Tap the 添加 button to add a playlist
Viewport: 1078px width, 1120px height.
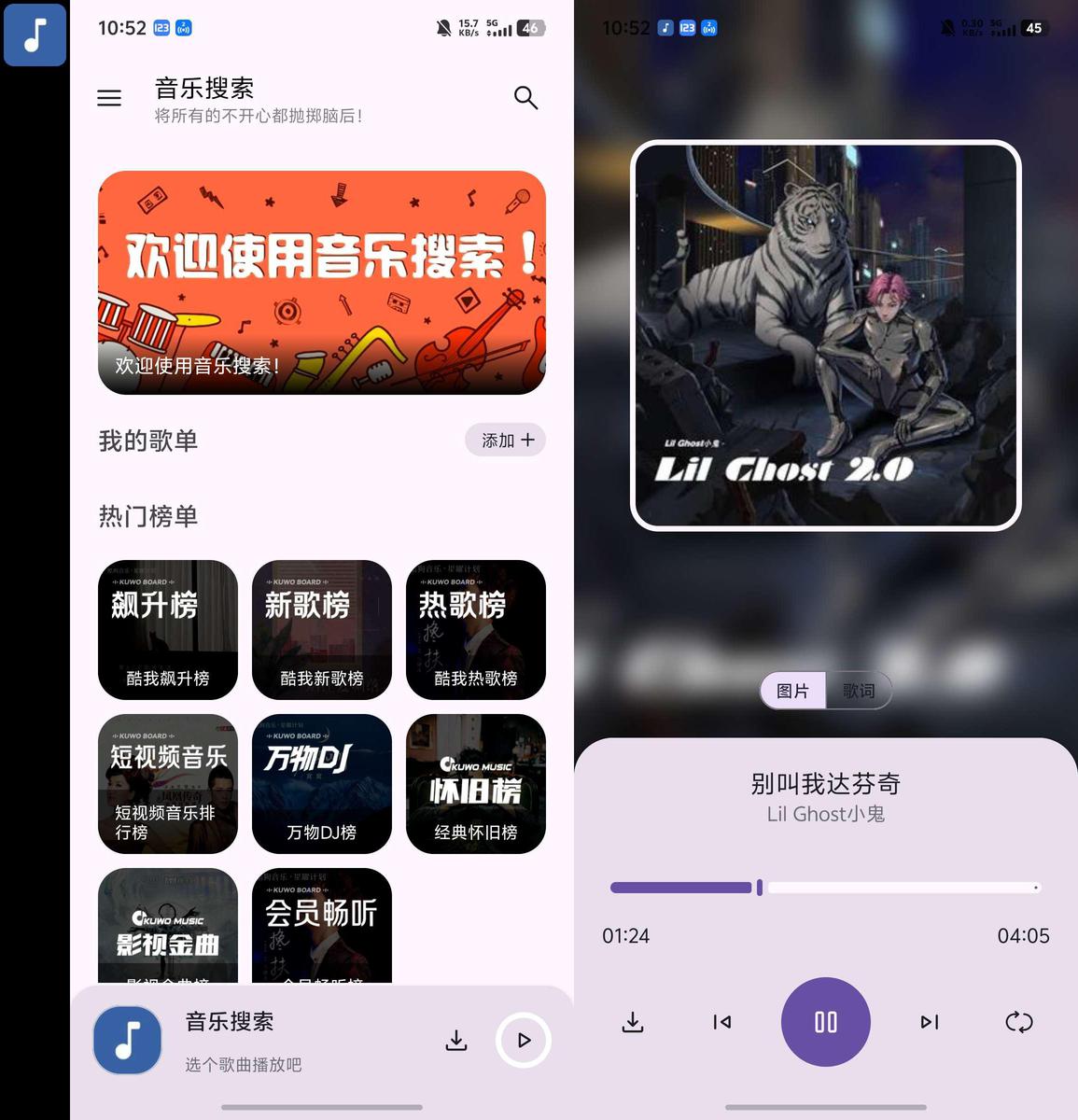pyautogui.click(x=505, y=441)
